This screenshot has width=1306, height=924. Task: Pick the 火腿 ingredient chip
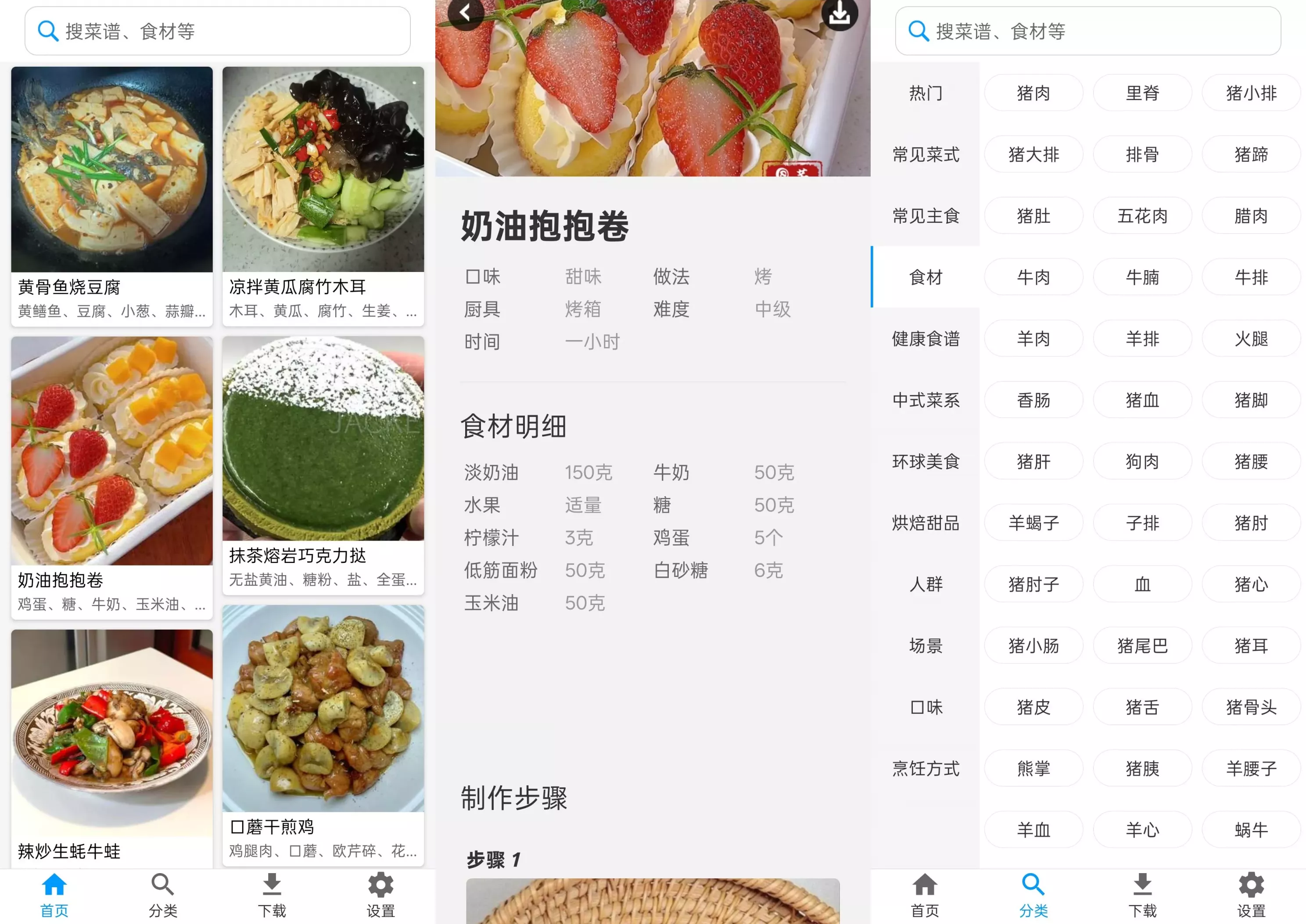tap(1250, 339)
